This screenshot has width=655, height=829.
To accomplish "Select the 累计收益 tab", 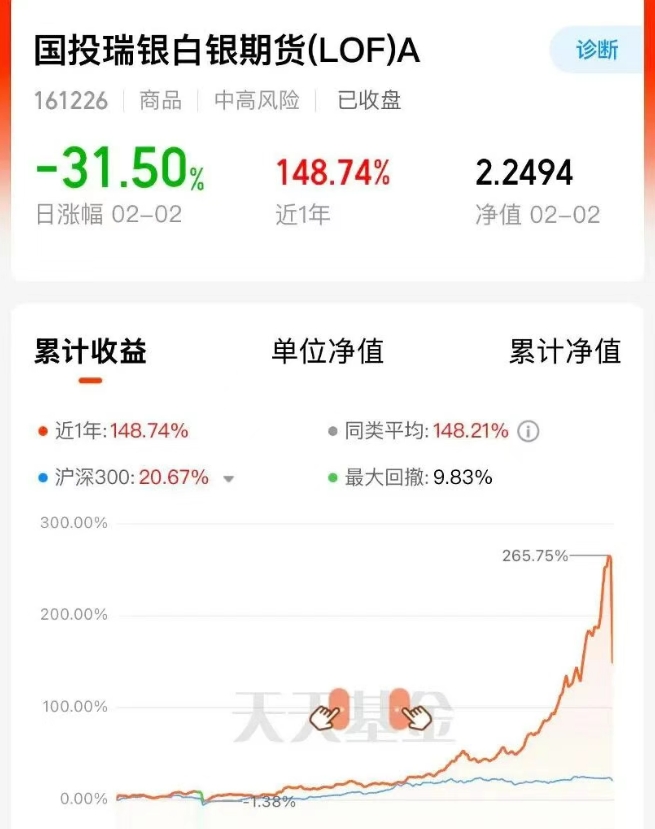I will tap(91, 351).
